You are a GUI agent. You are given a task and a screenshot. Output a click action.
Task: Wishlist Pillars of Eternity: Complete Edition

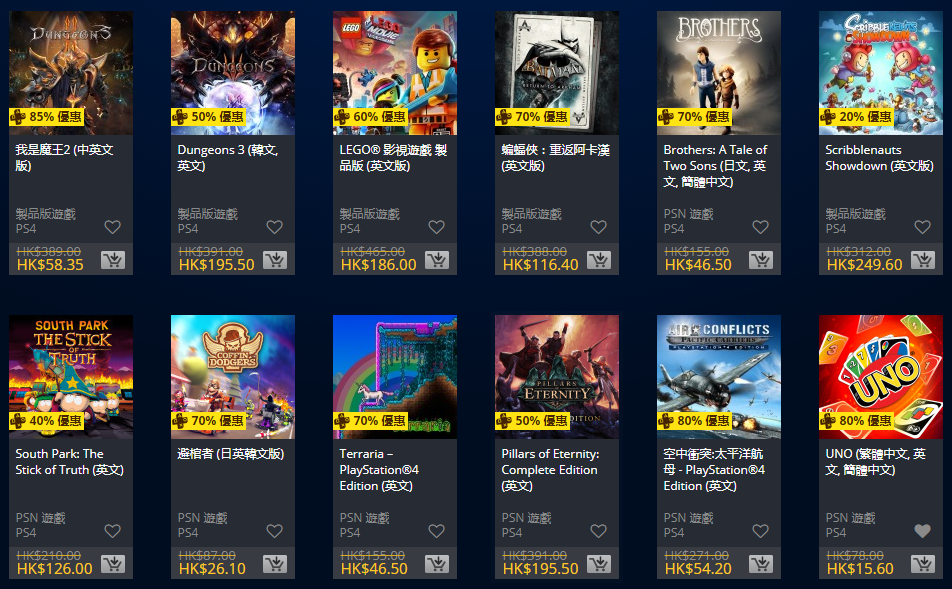[598, 532]
